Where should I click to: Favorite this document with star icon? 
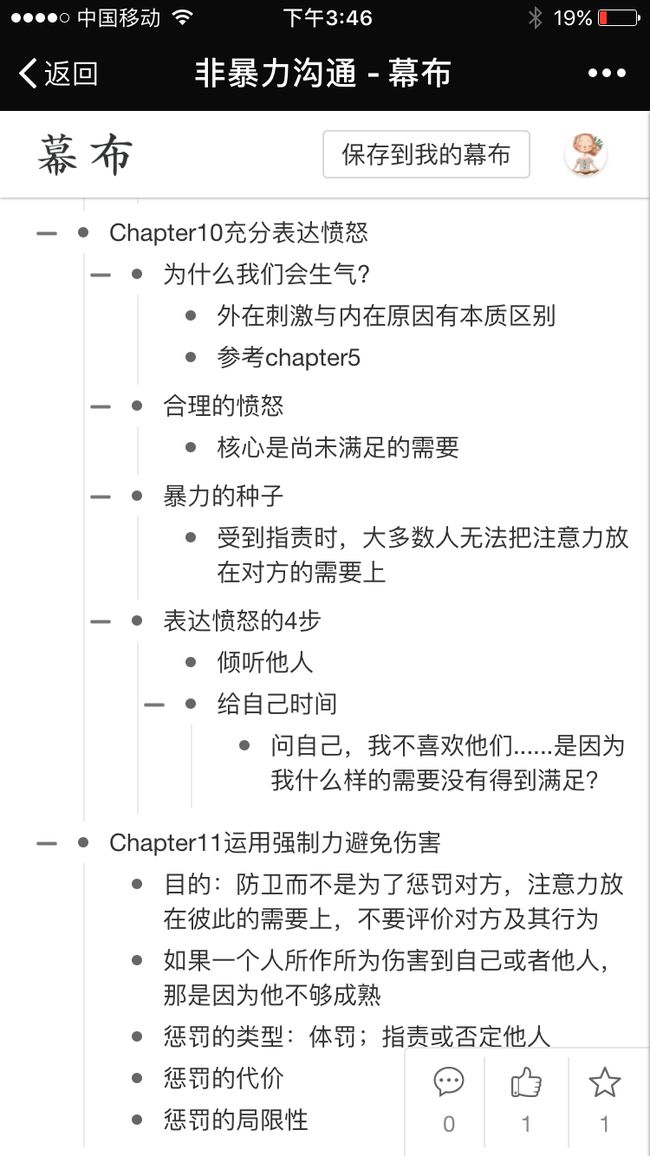604,1082
